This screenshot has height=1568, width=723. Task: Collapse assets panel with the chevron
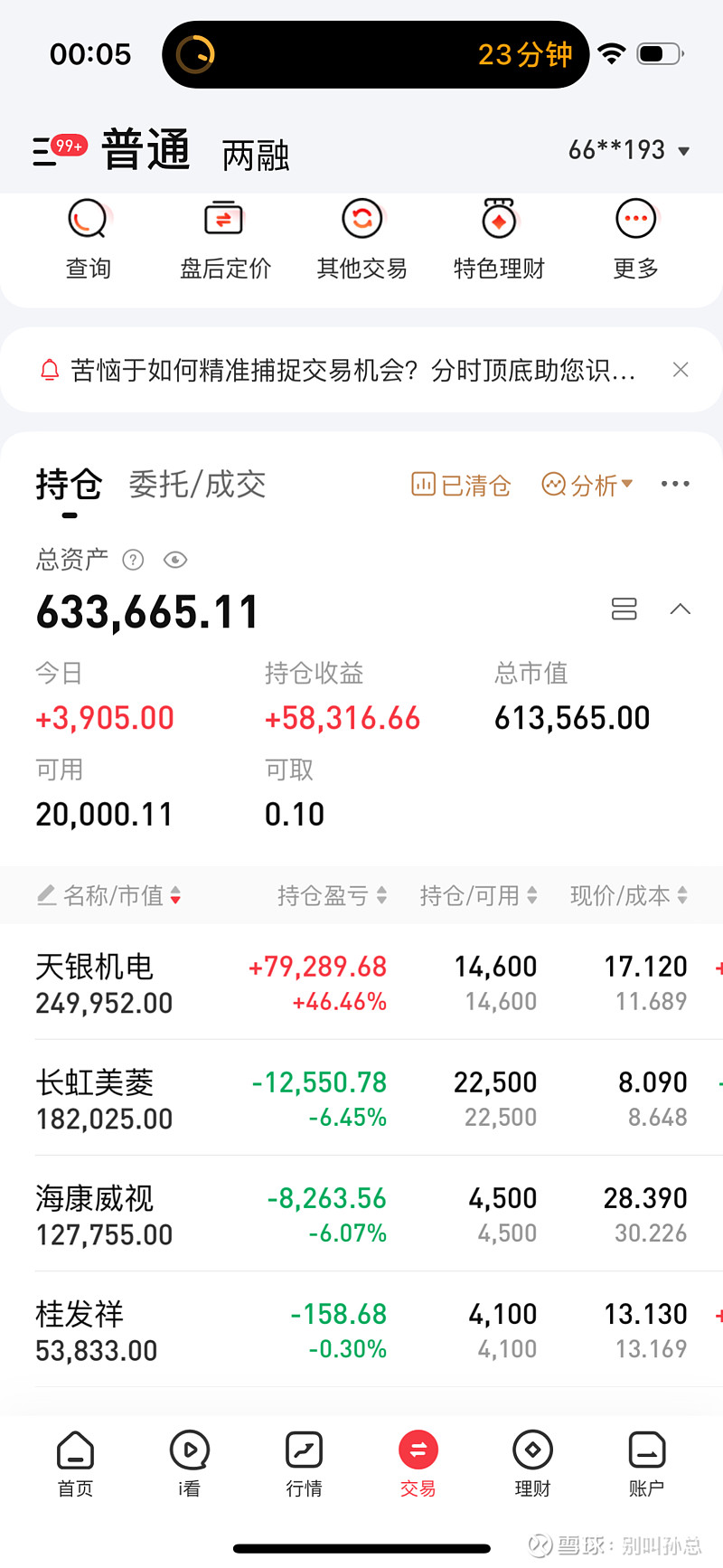681,609
